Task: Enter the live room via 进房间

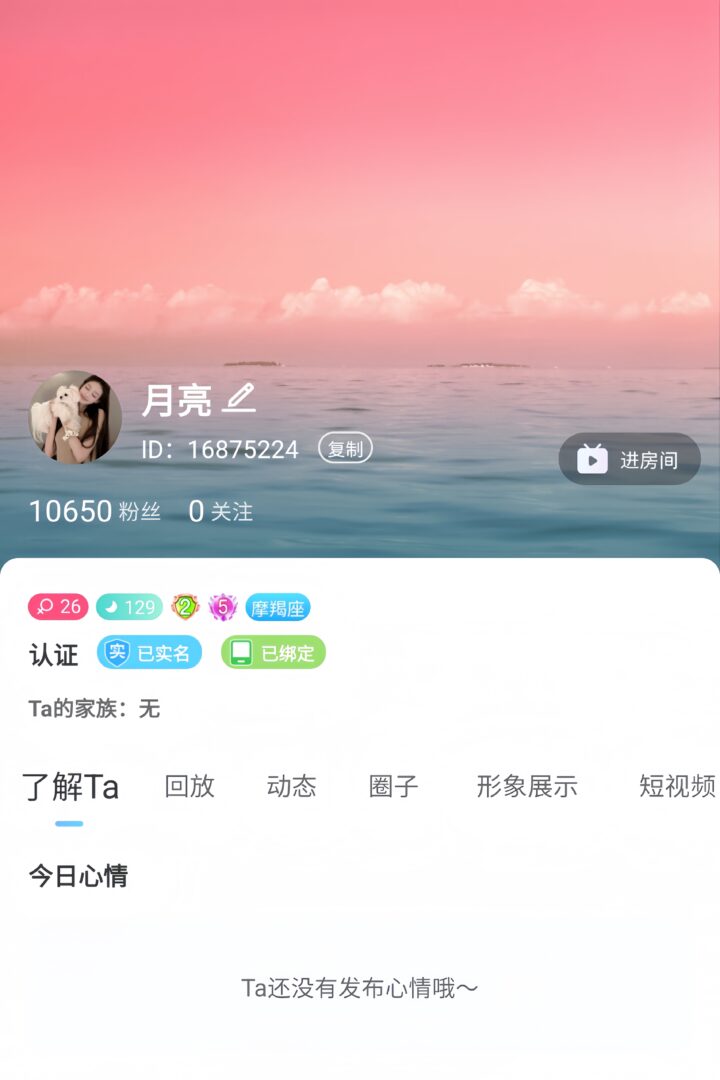Action: 629,459
